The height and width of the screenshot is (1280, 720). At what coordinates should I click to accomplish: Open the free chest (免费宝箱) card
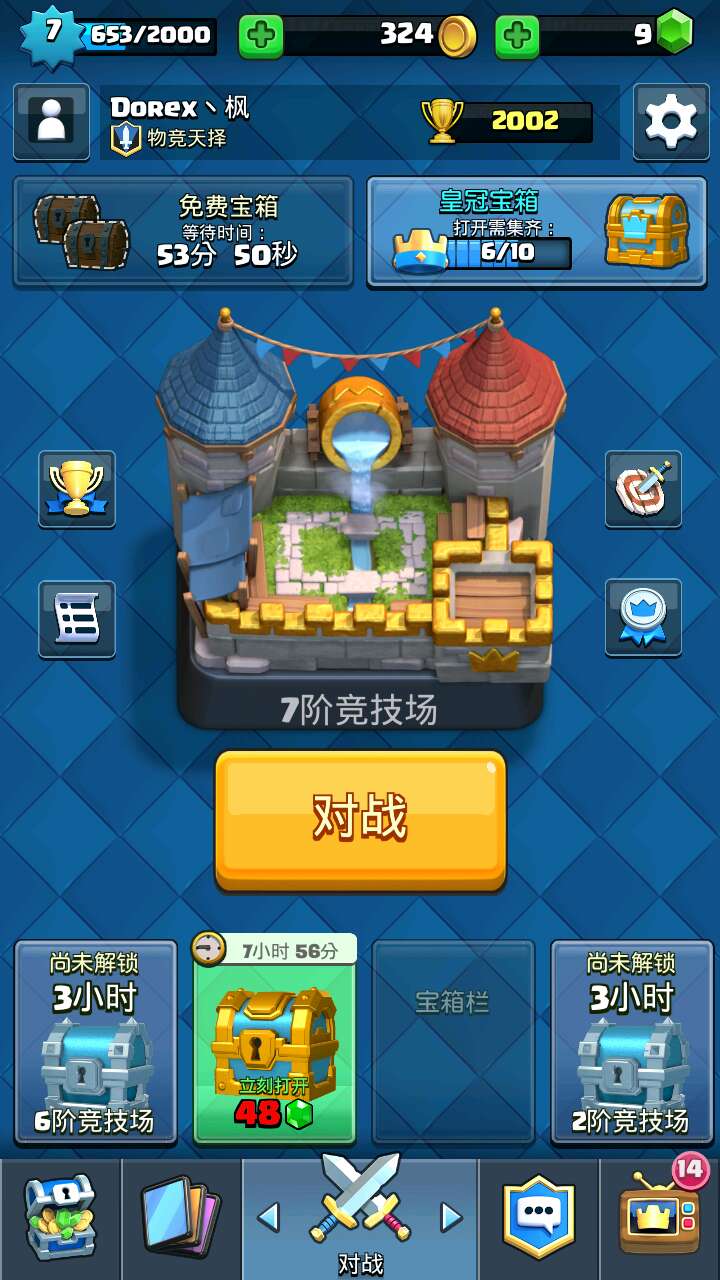pyautogui.click(x=183, y=232)
